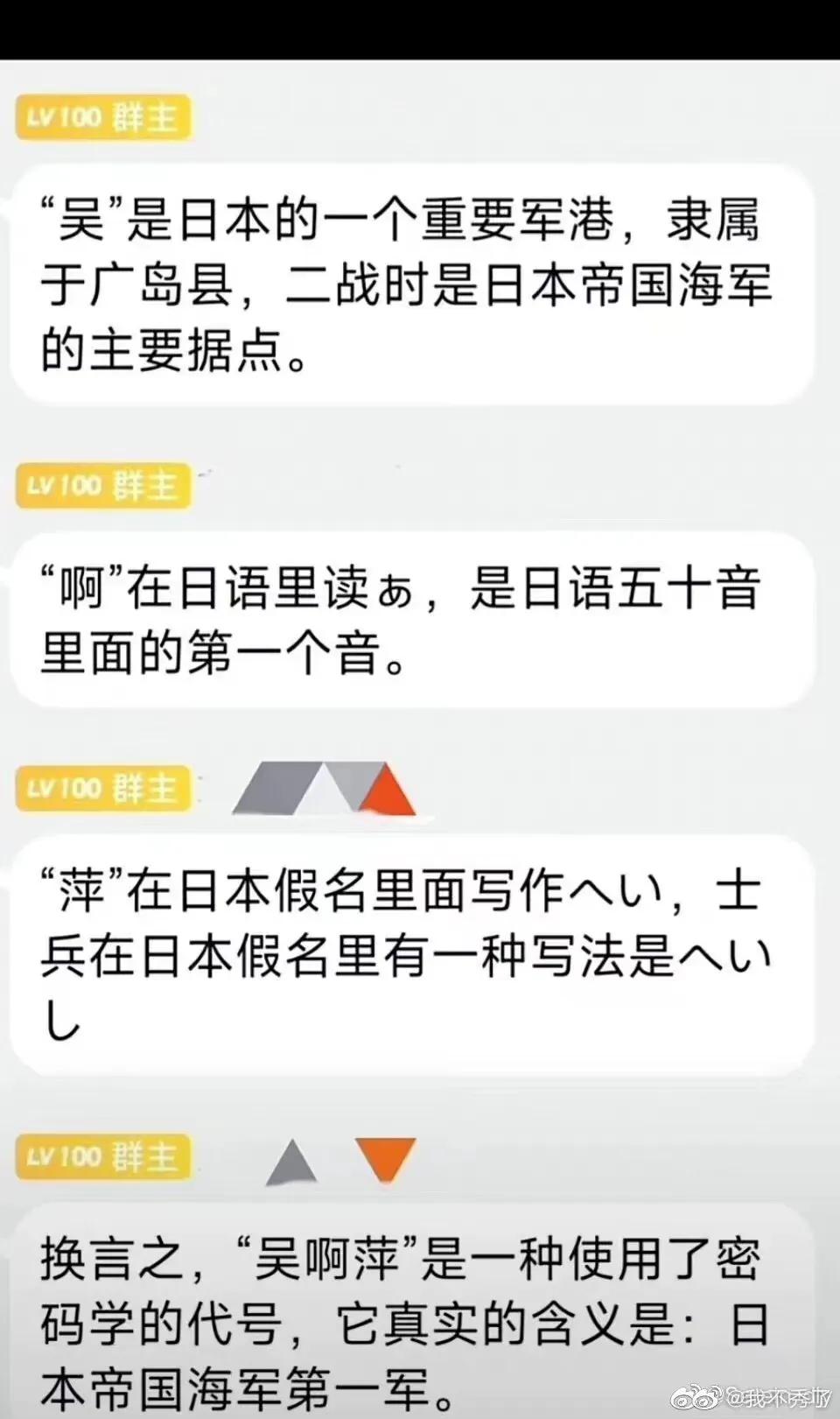
Task: Expand the message explaining 啊 pronunciation
Action: [x=411, y=617]
